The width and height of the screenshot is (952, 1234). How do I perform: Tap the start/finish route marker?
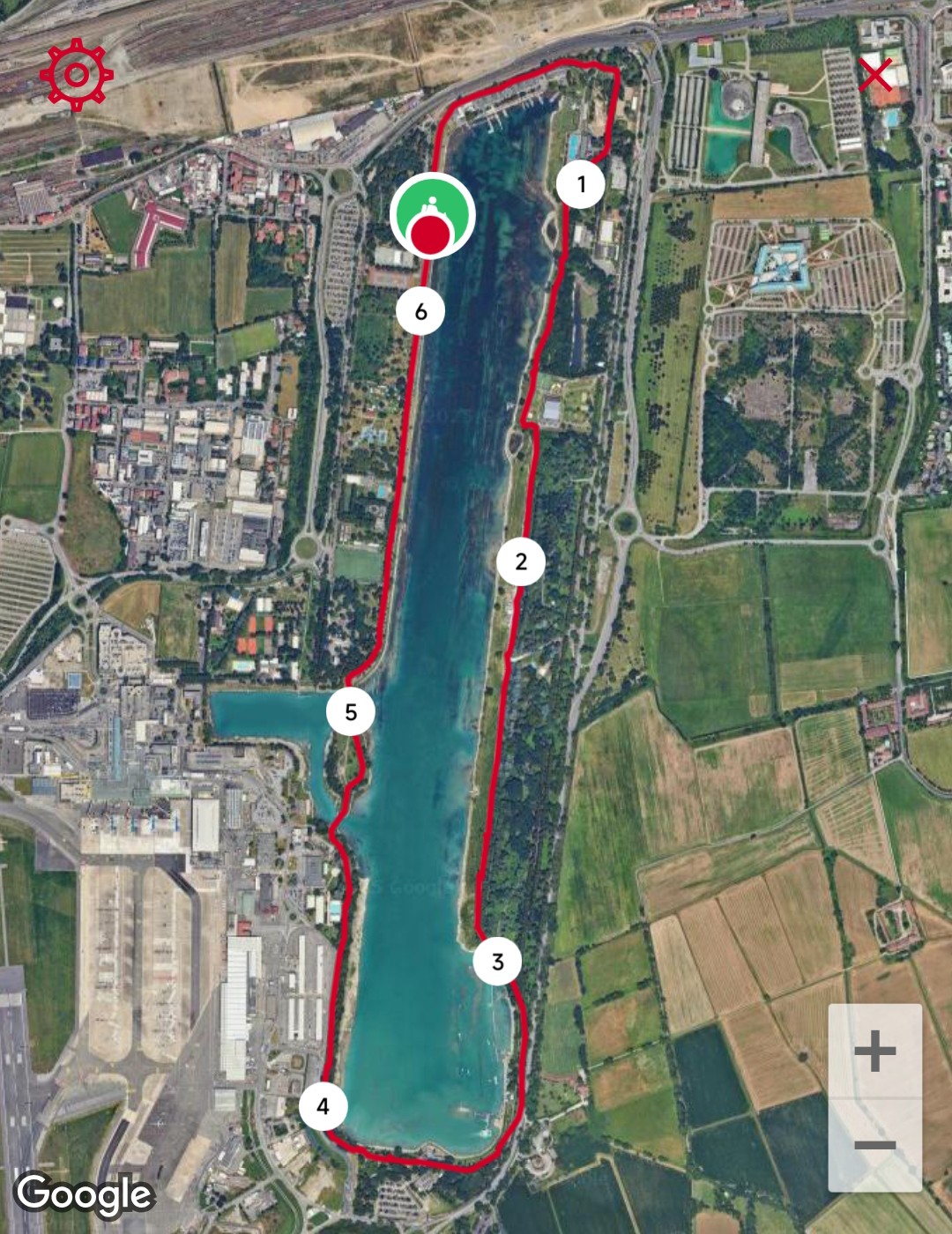tap(433, 216)
